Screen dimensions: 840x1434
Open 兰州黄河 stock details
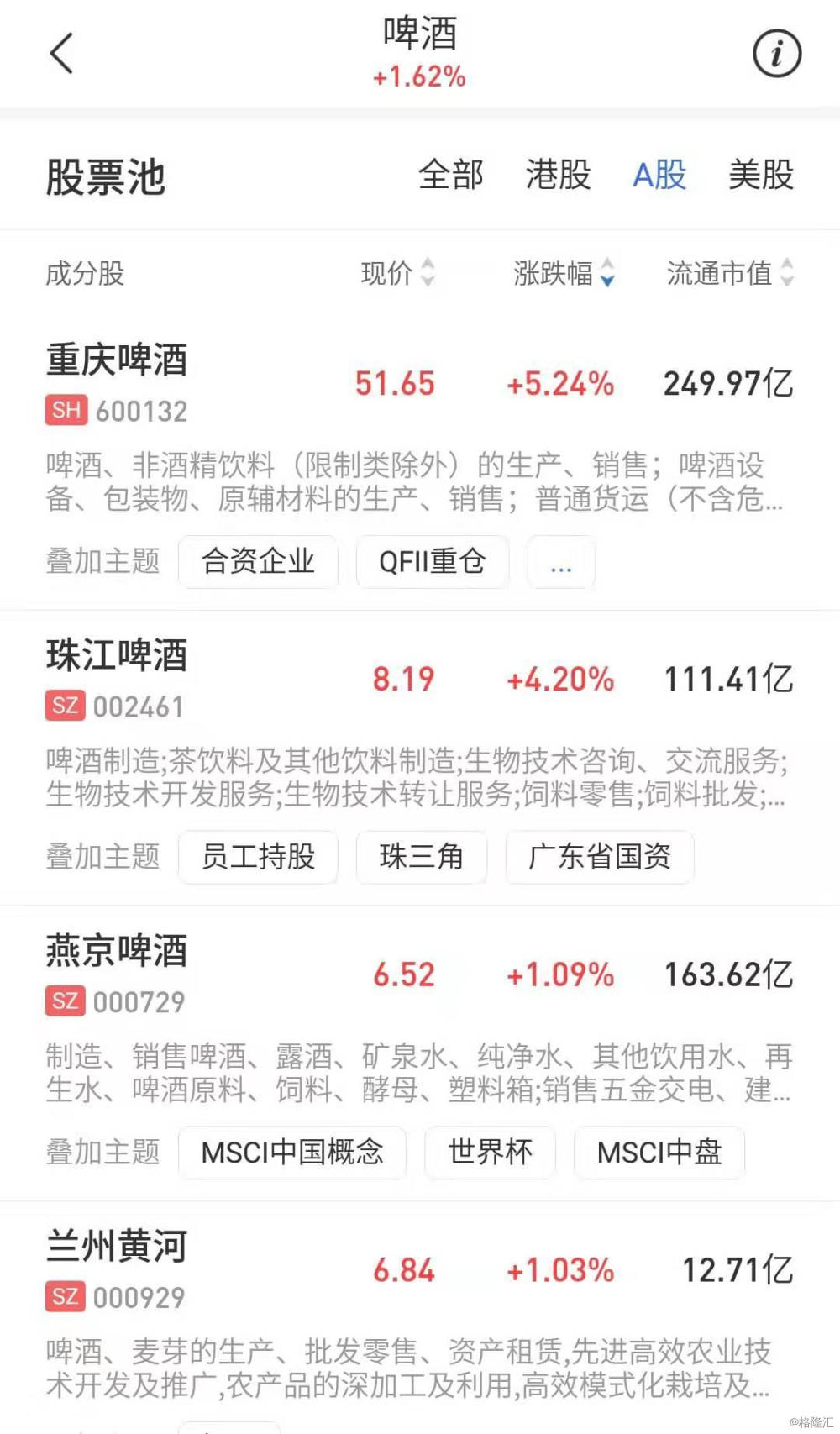(x=420, y=1270)
